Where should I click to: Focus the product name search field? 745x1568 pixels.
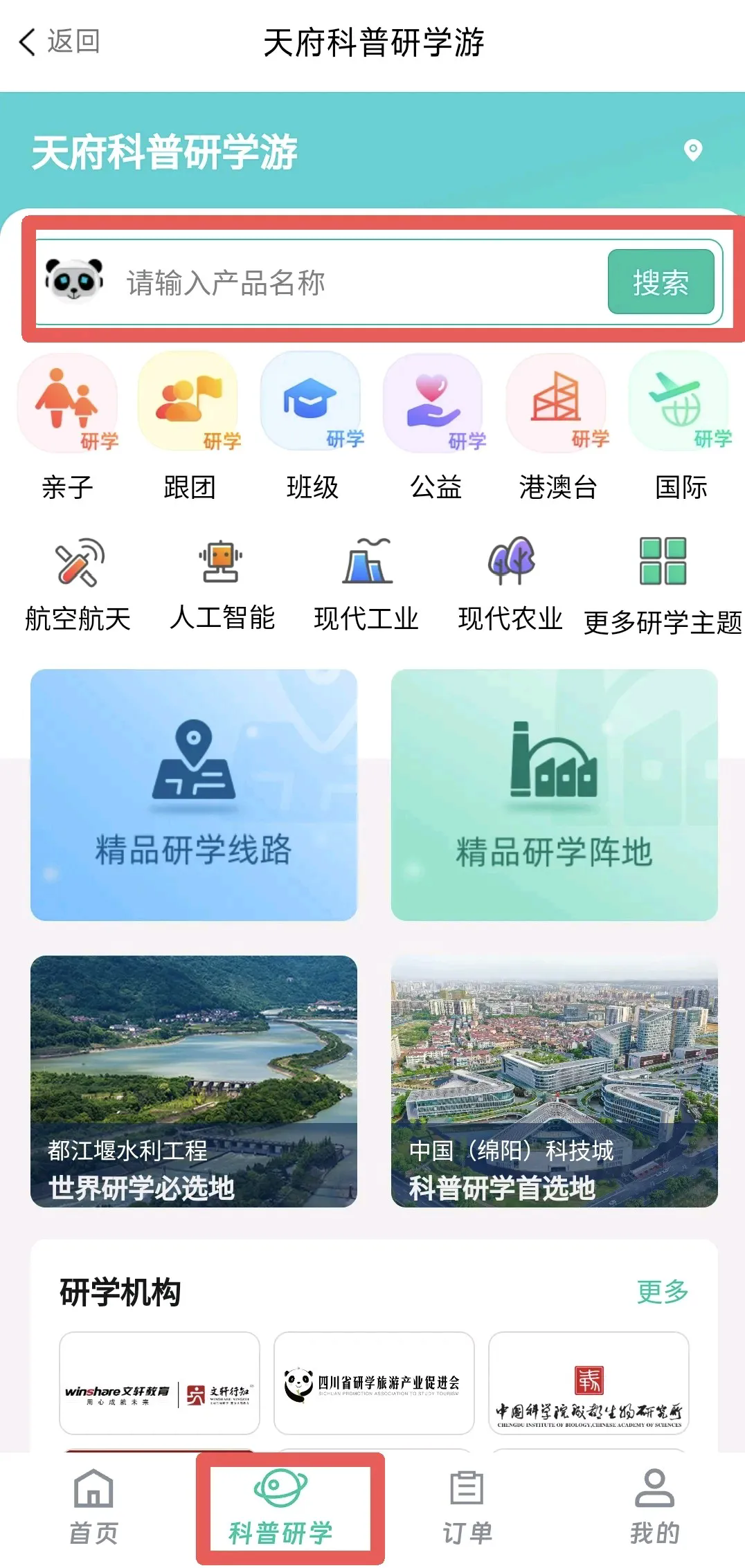(x=346, y=282)
